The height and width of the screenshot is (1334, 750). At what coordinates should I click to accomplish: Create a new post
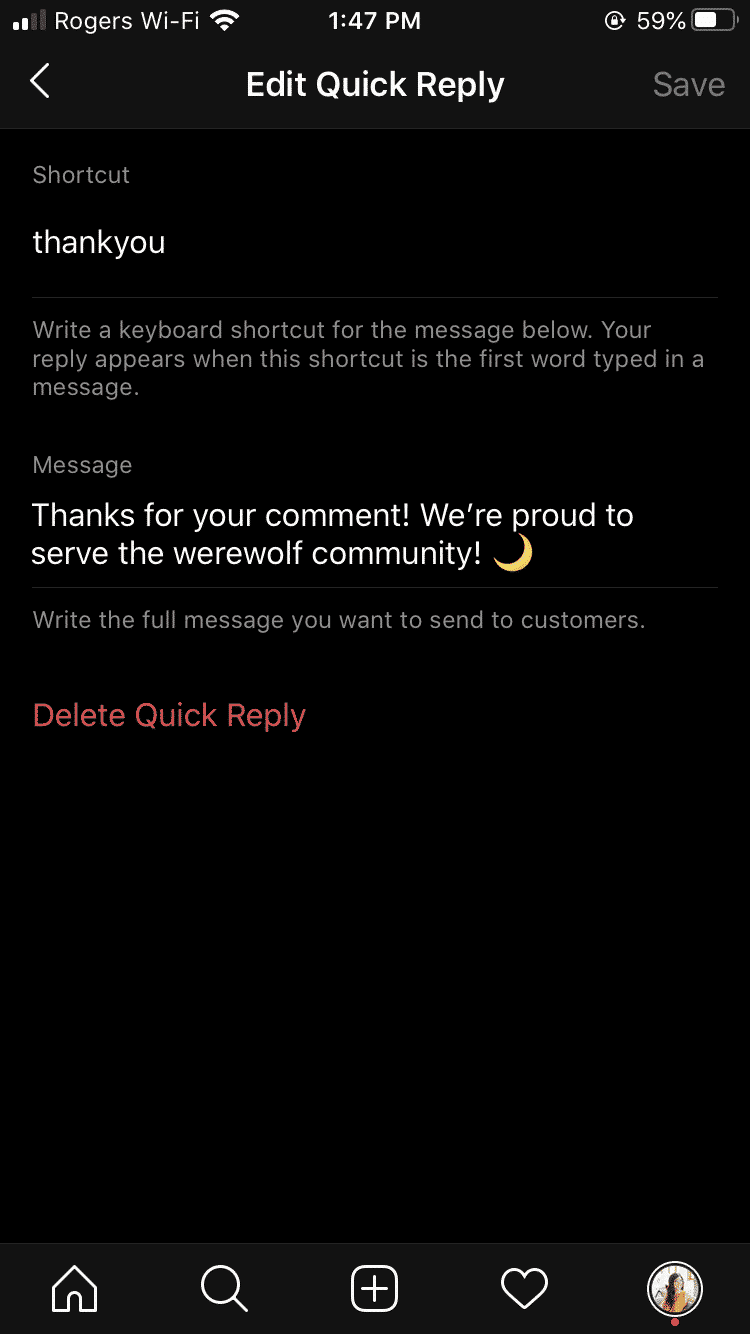375,1288
